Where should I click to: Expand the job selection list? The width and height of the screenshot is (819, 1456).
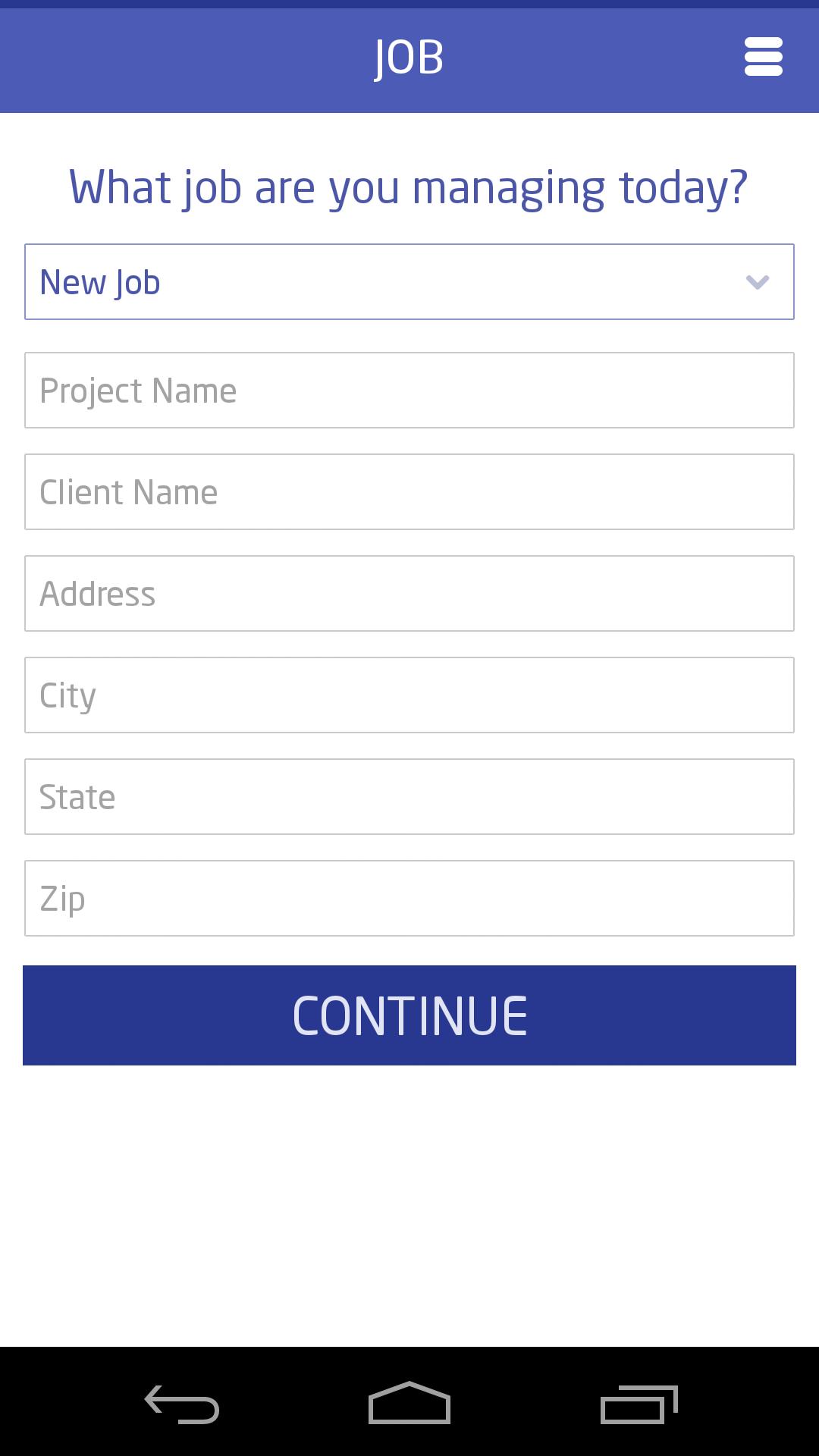(x=409, y=282)
